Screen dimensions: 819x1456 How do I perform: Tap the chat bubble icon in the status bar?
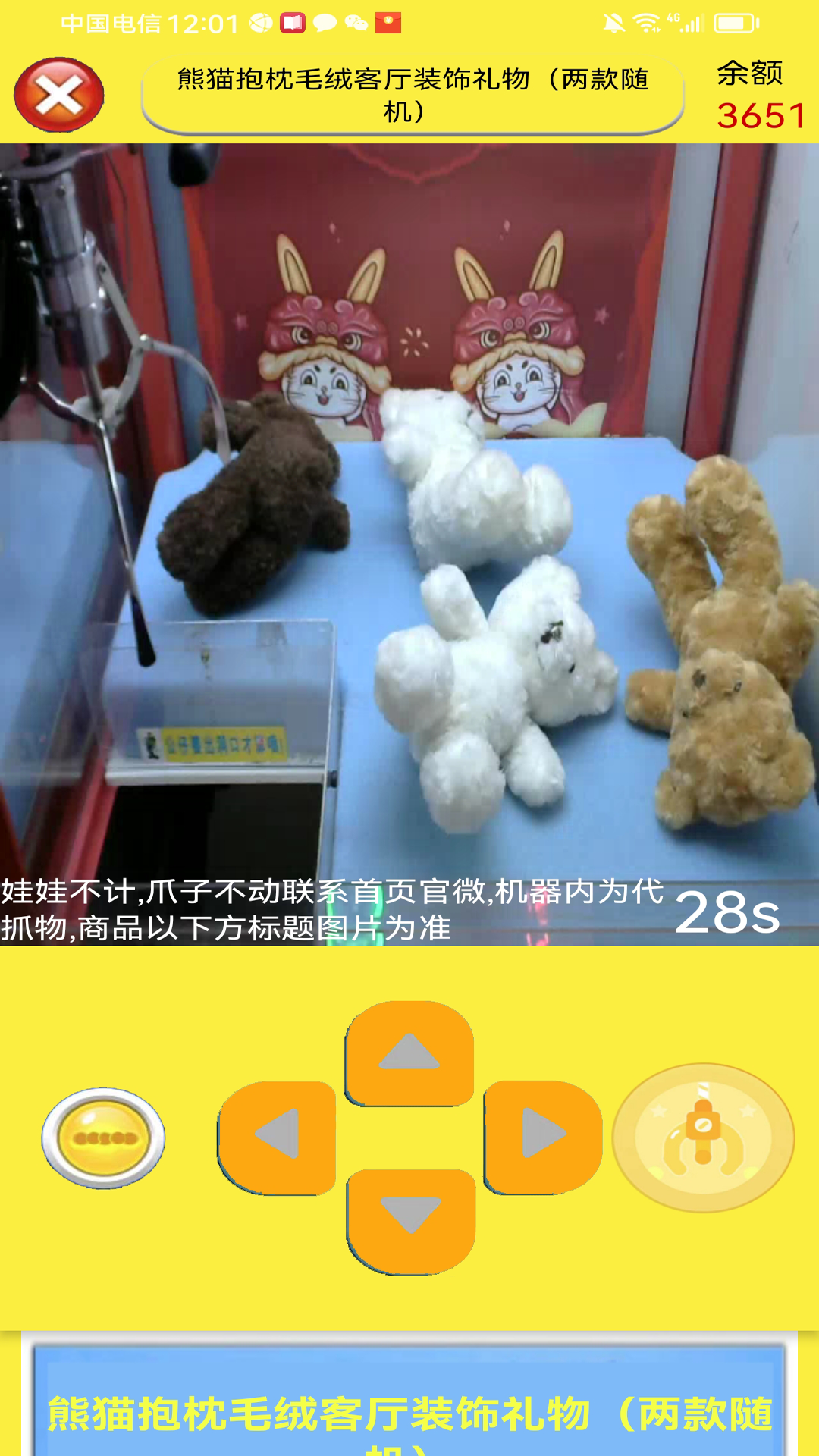[324, 23]
